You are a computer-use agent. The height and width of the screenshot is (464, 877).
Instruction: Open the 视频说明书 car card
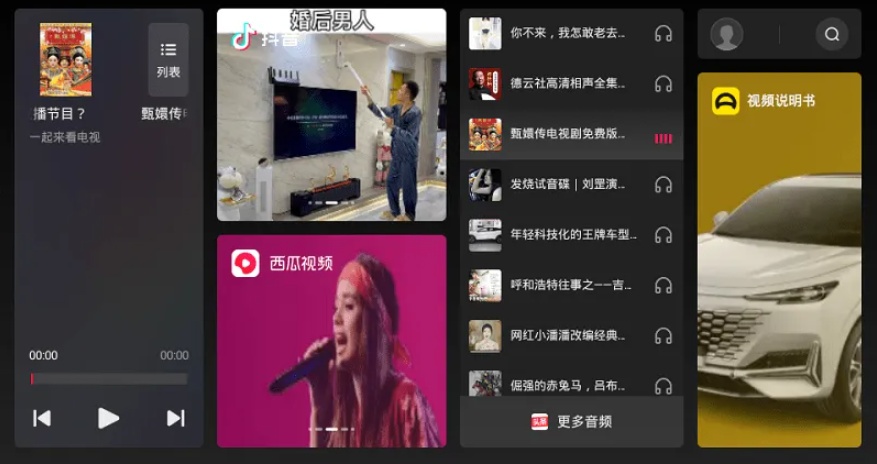click(779, 260)
